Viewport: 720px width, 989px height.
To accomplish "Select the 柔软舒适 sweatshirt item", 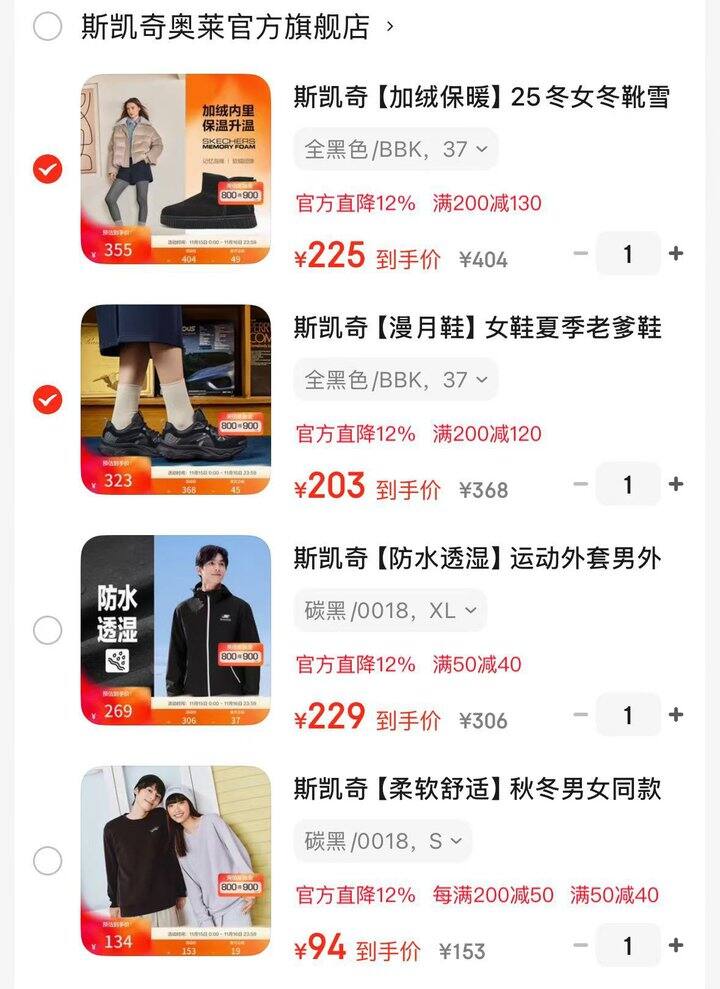I will tap(47, 860).
